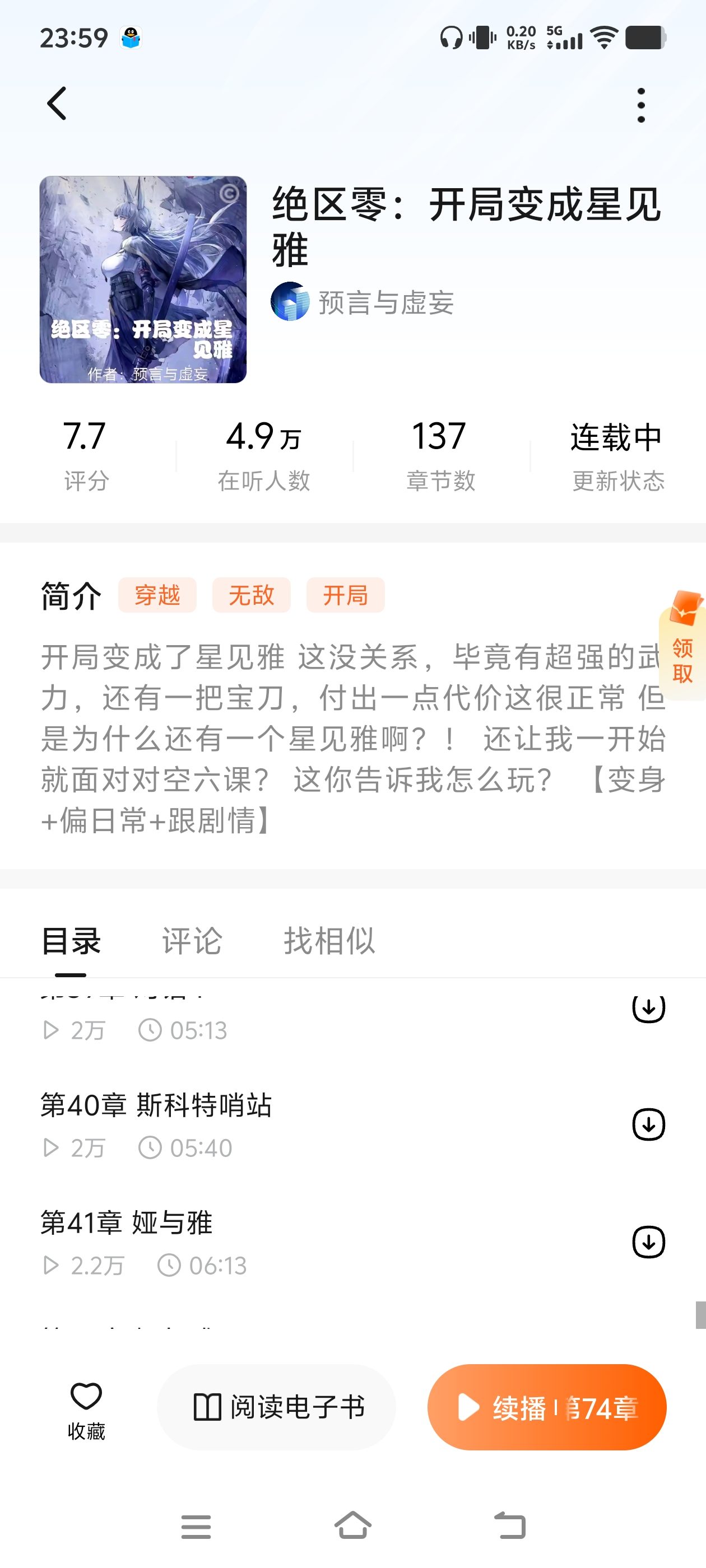Tap the system home button
The image size is (706, 1568).
click(352, 1525)
